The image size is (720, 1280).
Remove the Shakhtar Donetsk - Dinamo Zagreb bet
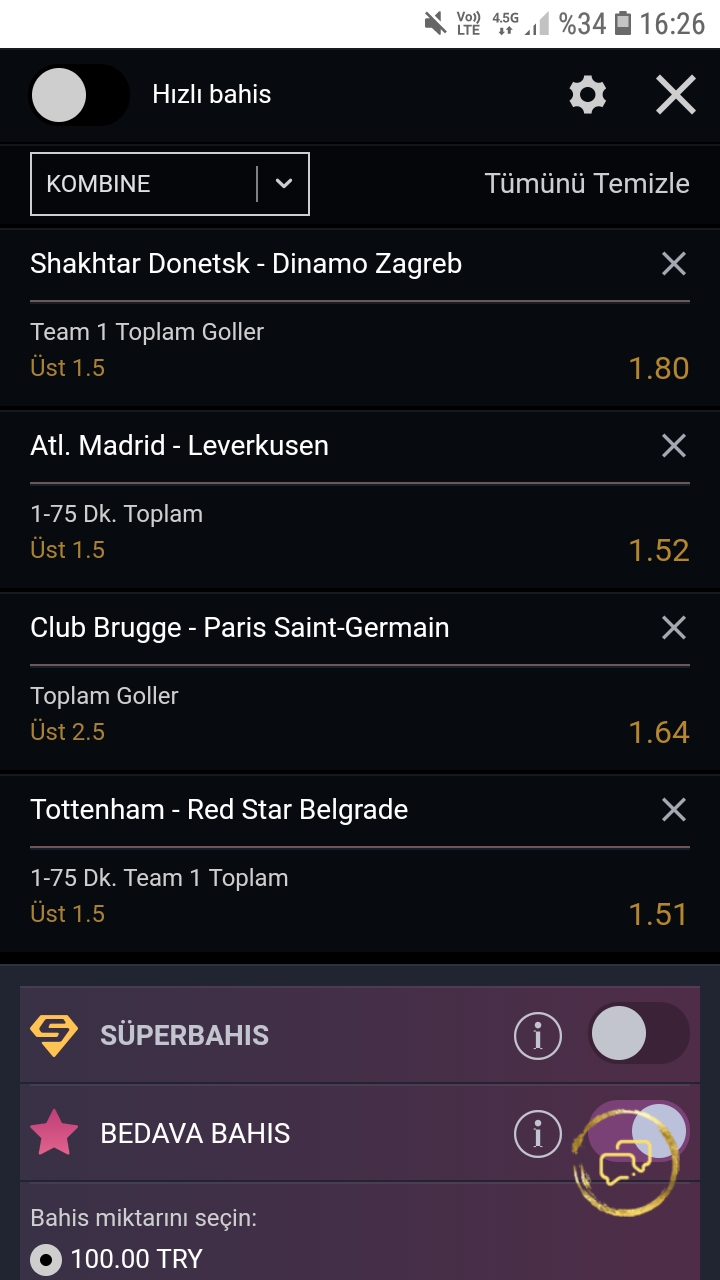tap(674, 264)
